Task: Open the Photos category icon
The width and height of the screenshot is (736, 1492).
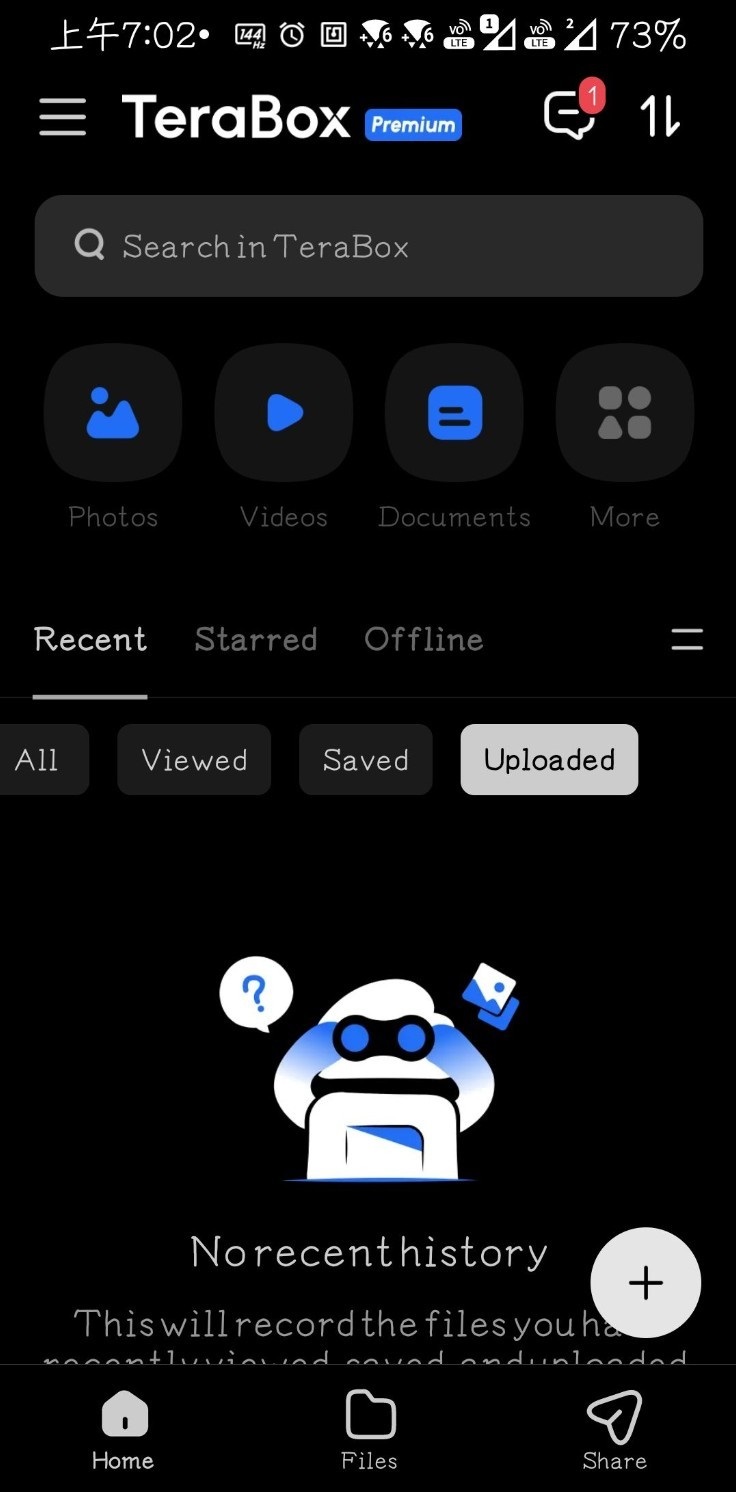Action: click(113, 412)
